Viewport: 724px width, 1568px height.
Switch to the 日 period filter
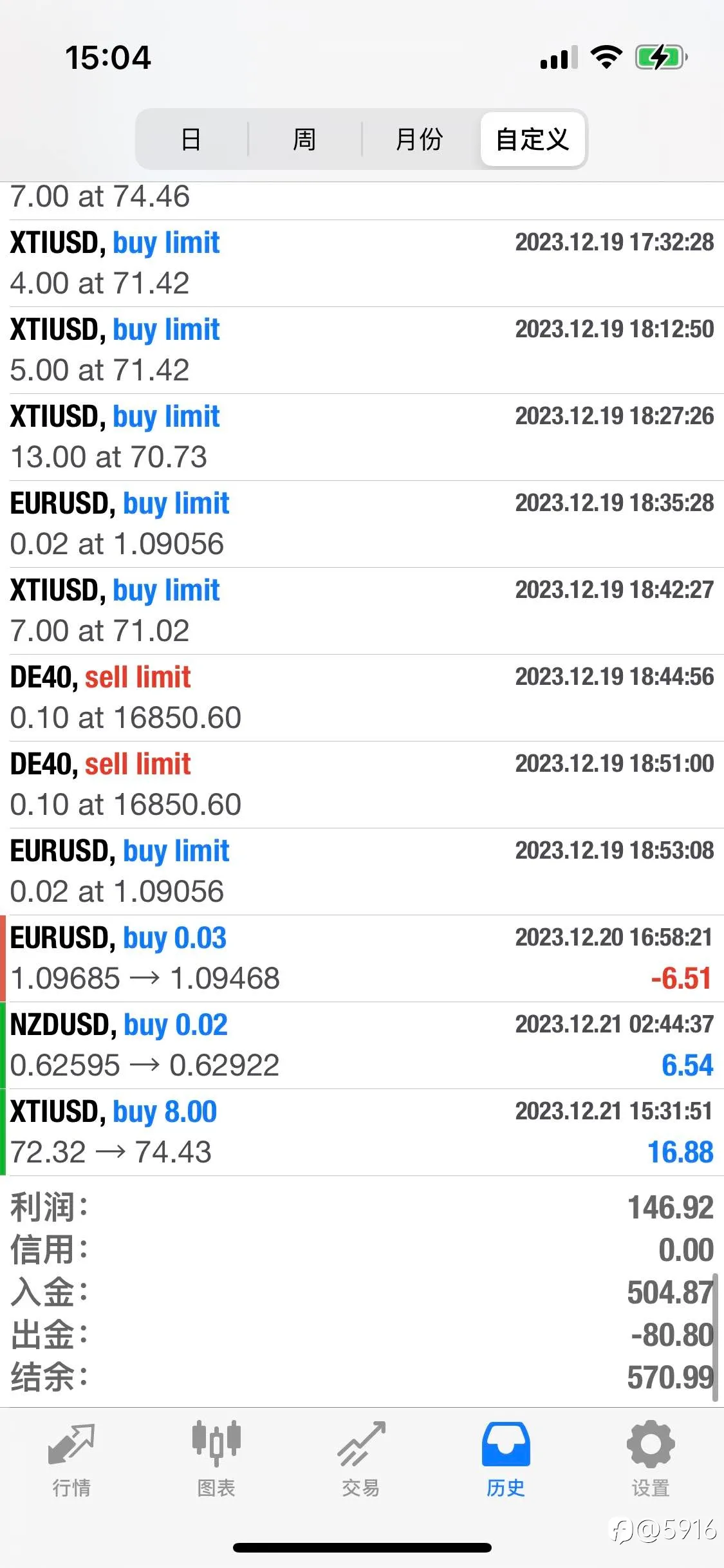pyautogui.click(x=192, y=139)
